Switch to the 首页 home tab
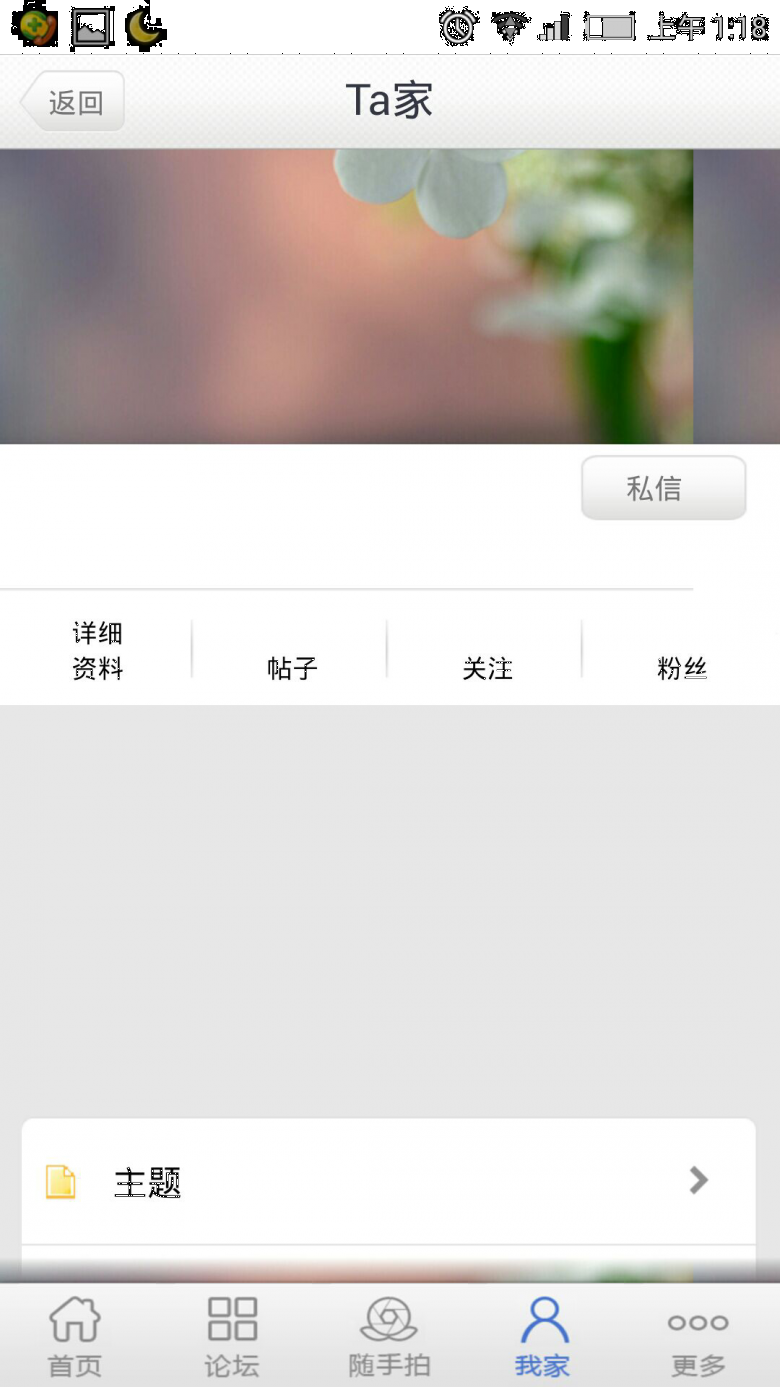Image resolution: width=780 pixels, height=1387 pixels. point(76,1337)
